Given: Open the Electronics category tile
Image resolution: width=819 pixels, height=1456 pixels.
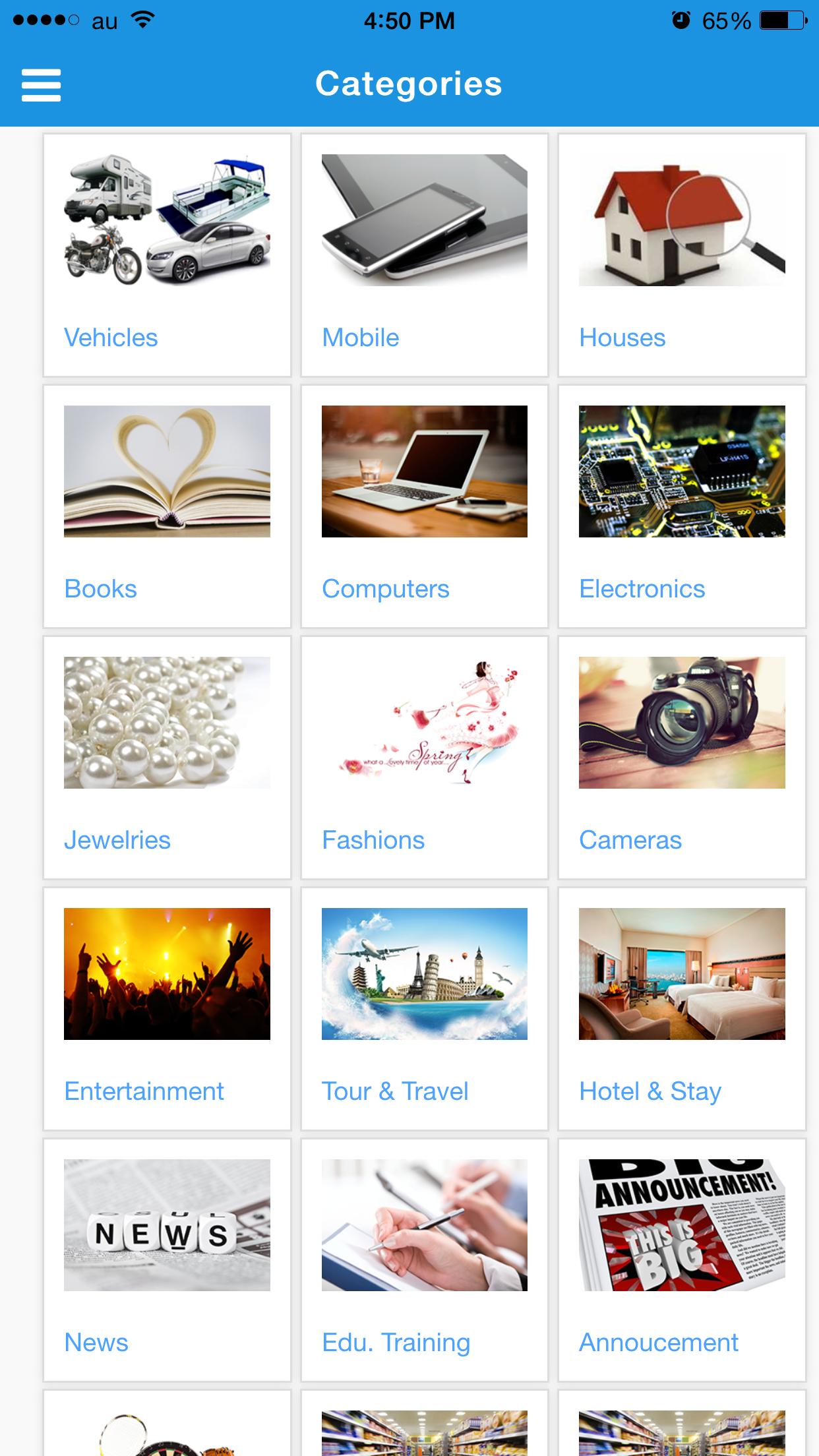Looking at the screenshot, I should pos(682,506).
